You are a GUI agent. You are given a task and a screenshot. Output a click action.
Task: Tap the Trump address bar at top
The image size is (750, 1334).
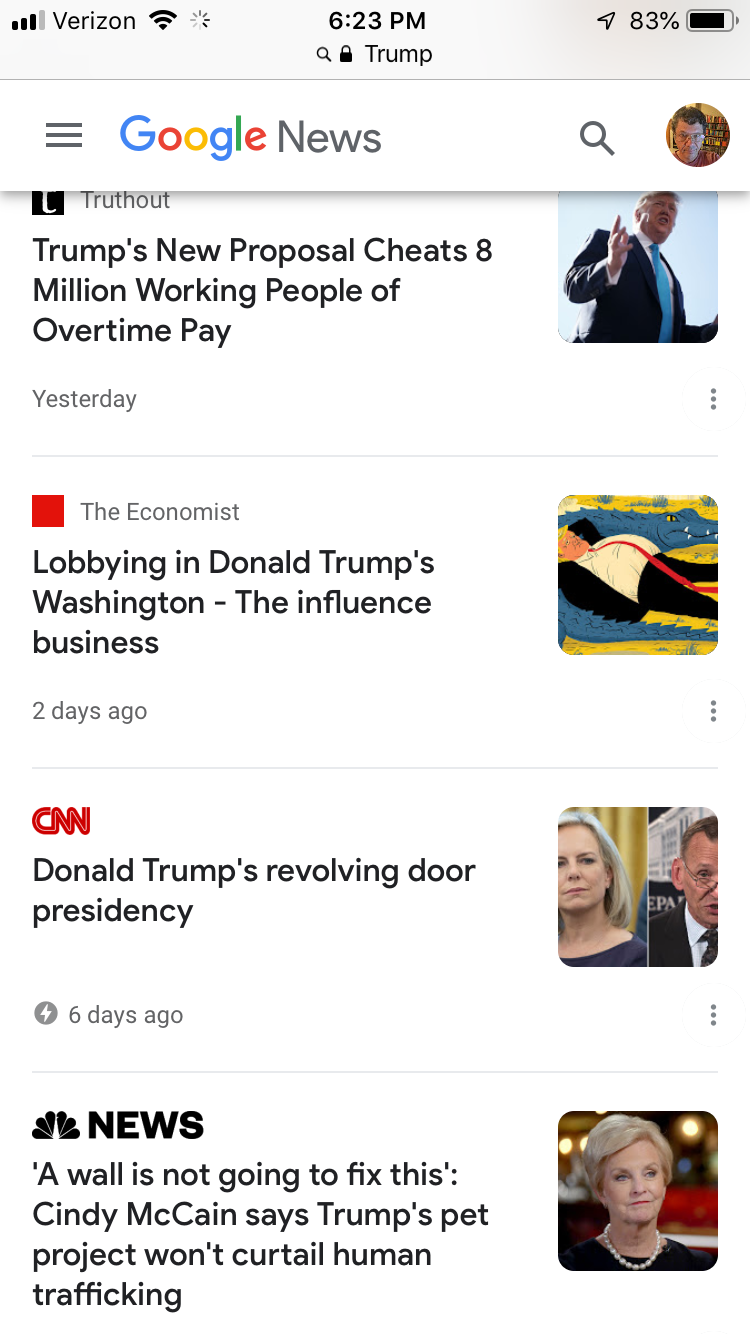(376, 54)
